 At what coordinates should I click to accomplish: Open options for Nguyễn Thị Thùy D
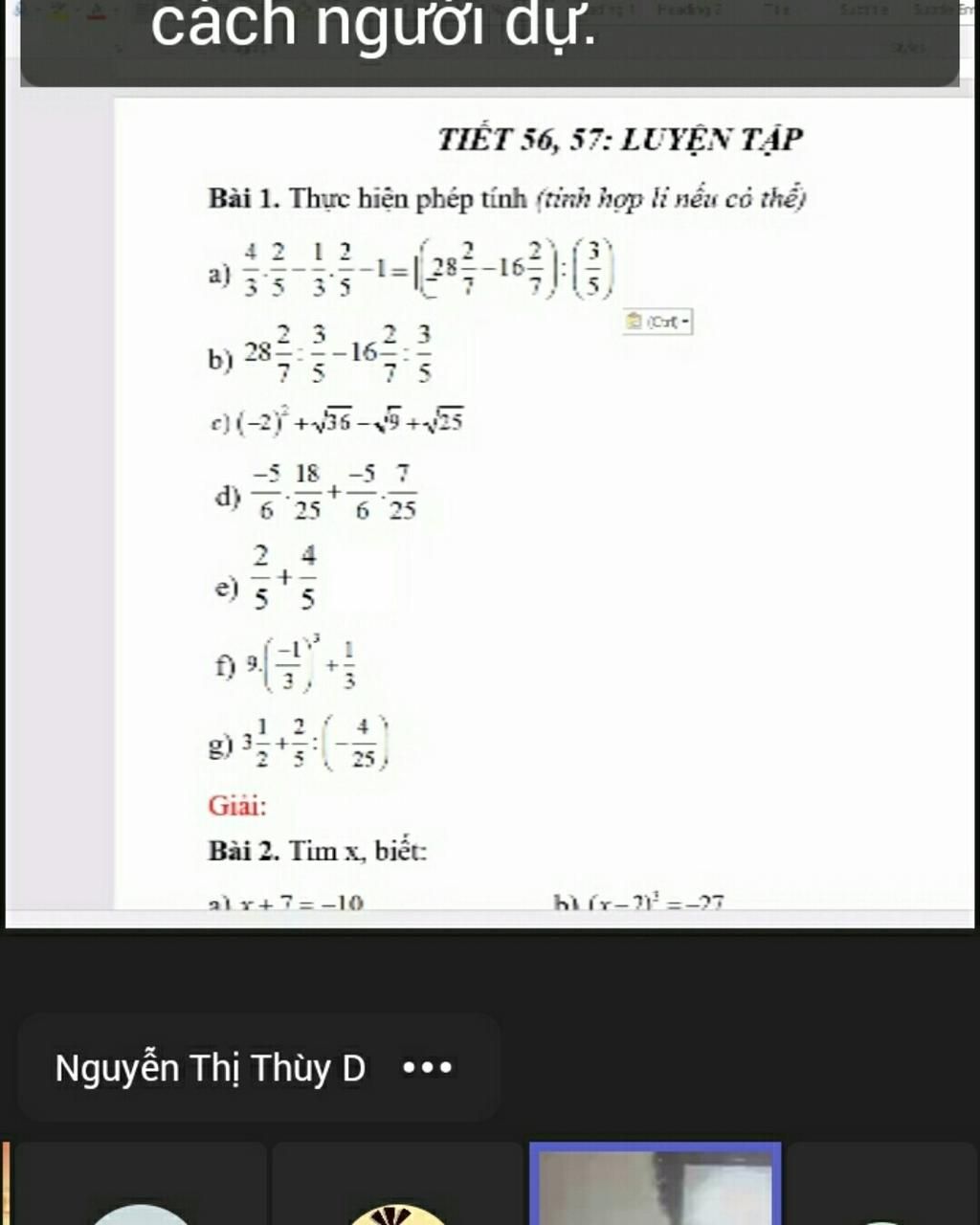tap(427, 1067)
